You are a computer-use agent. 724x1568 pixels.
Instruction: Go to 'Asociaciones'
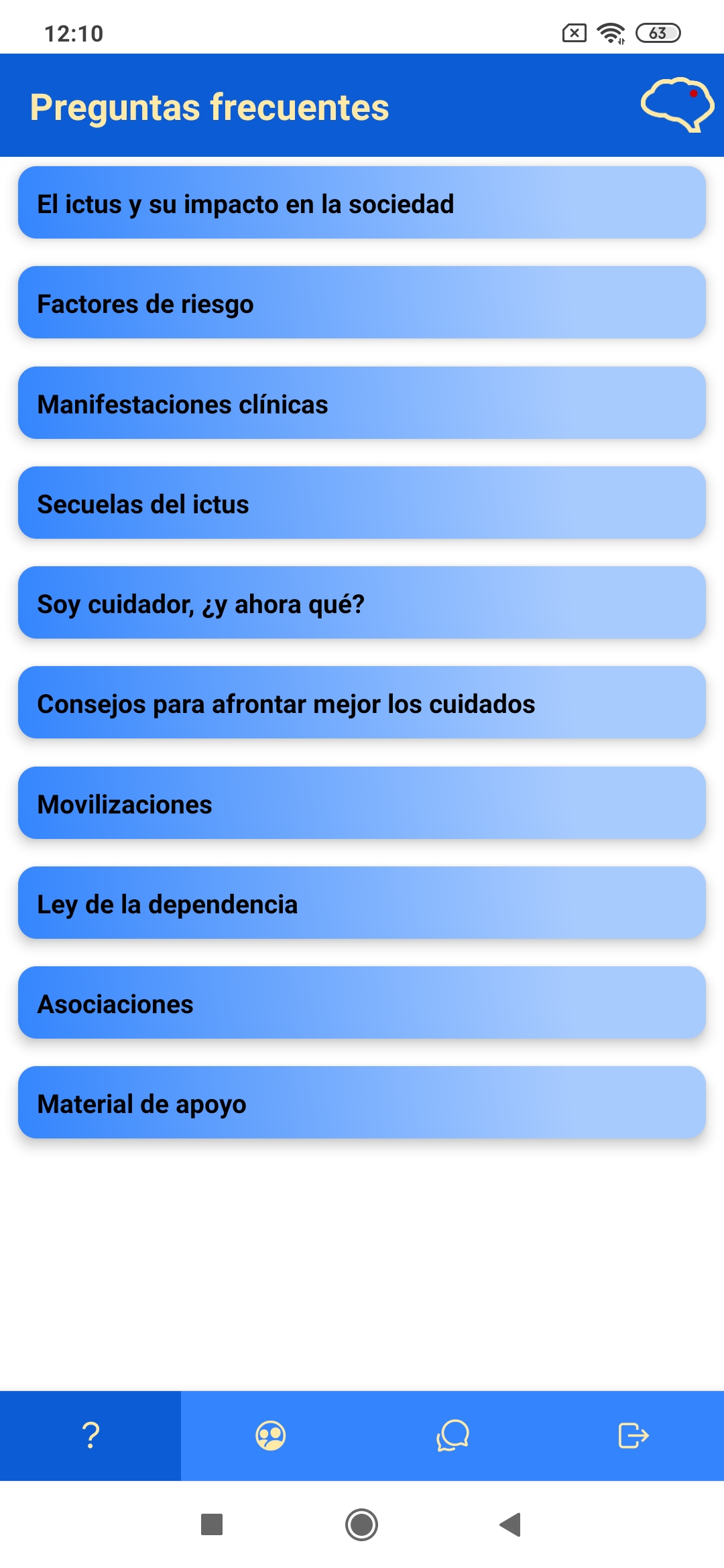pyautogui.click(x=362, y=1003)
